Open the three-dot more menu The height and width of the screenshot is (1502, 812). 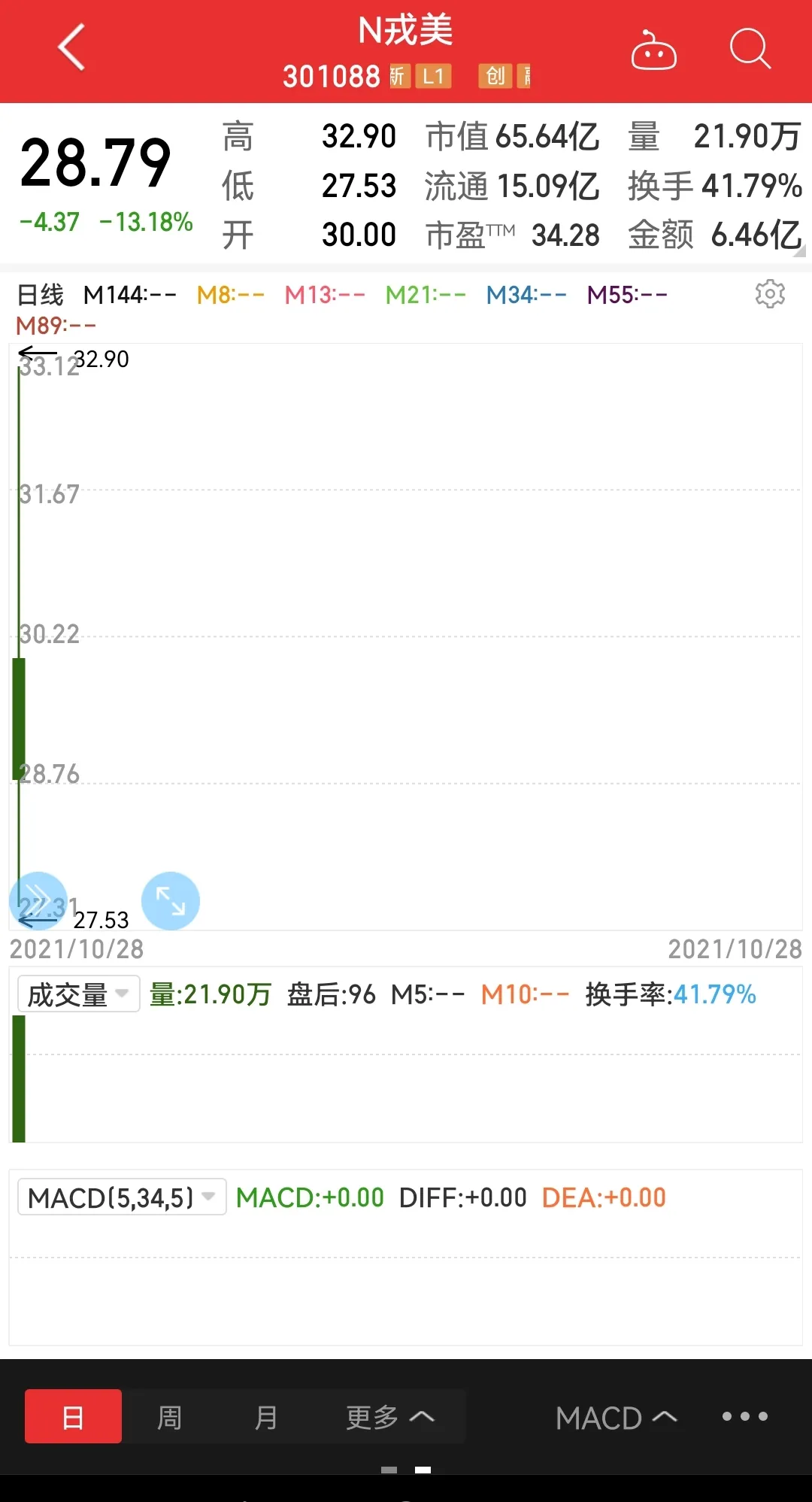[744, 1416]
